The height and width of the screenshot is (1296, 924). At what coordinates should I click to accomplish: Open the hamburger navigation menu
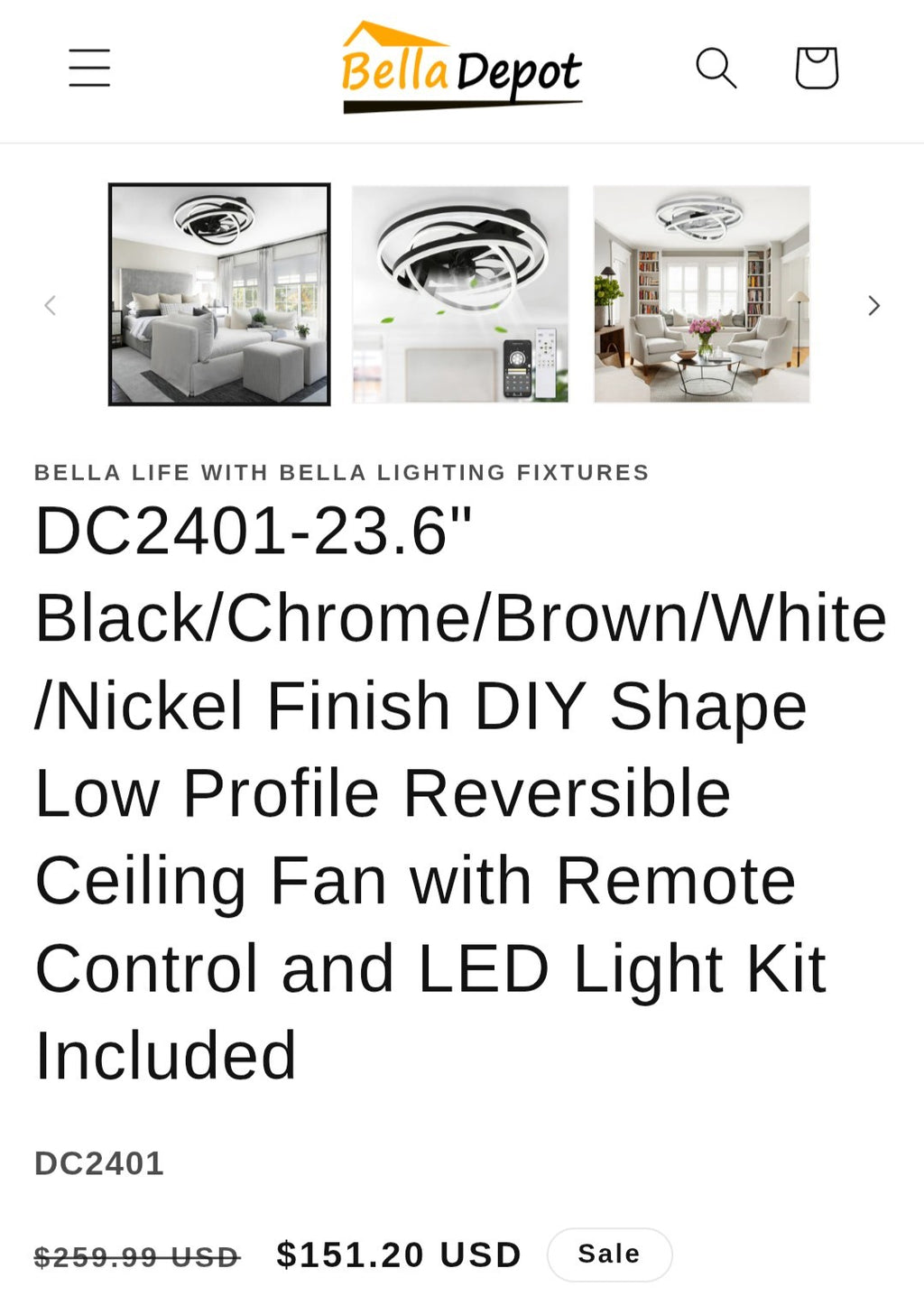(x=89, y=69)
